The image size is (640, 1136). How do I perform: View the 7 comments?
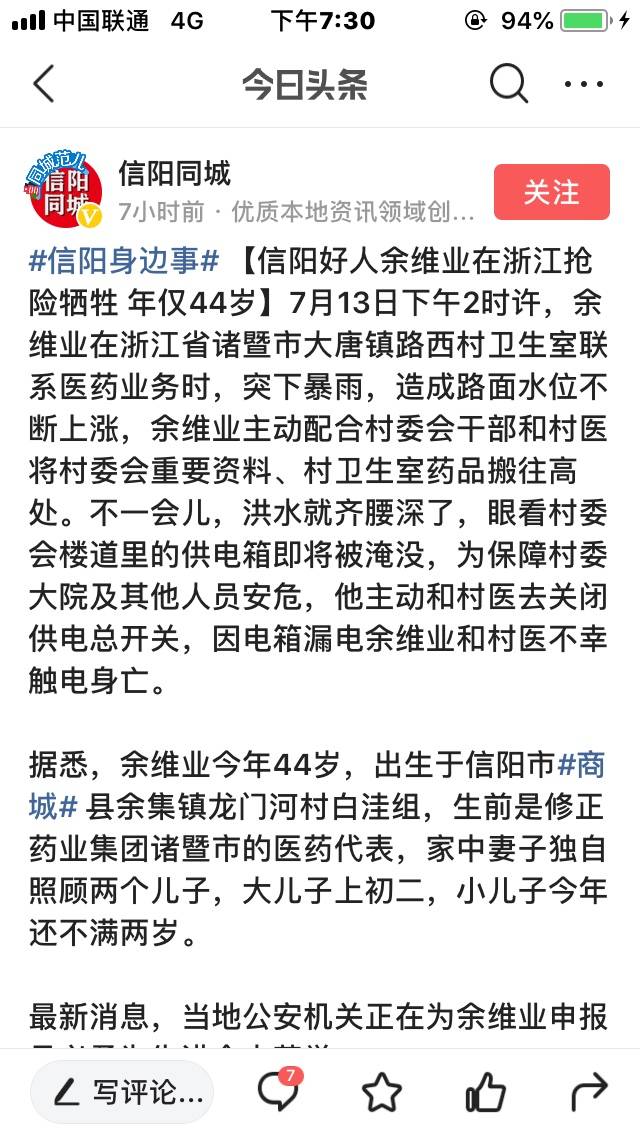(x=280, y=1089)
